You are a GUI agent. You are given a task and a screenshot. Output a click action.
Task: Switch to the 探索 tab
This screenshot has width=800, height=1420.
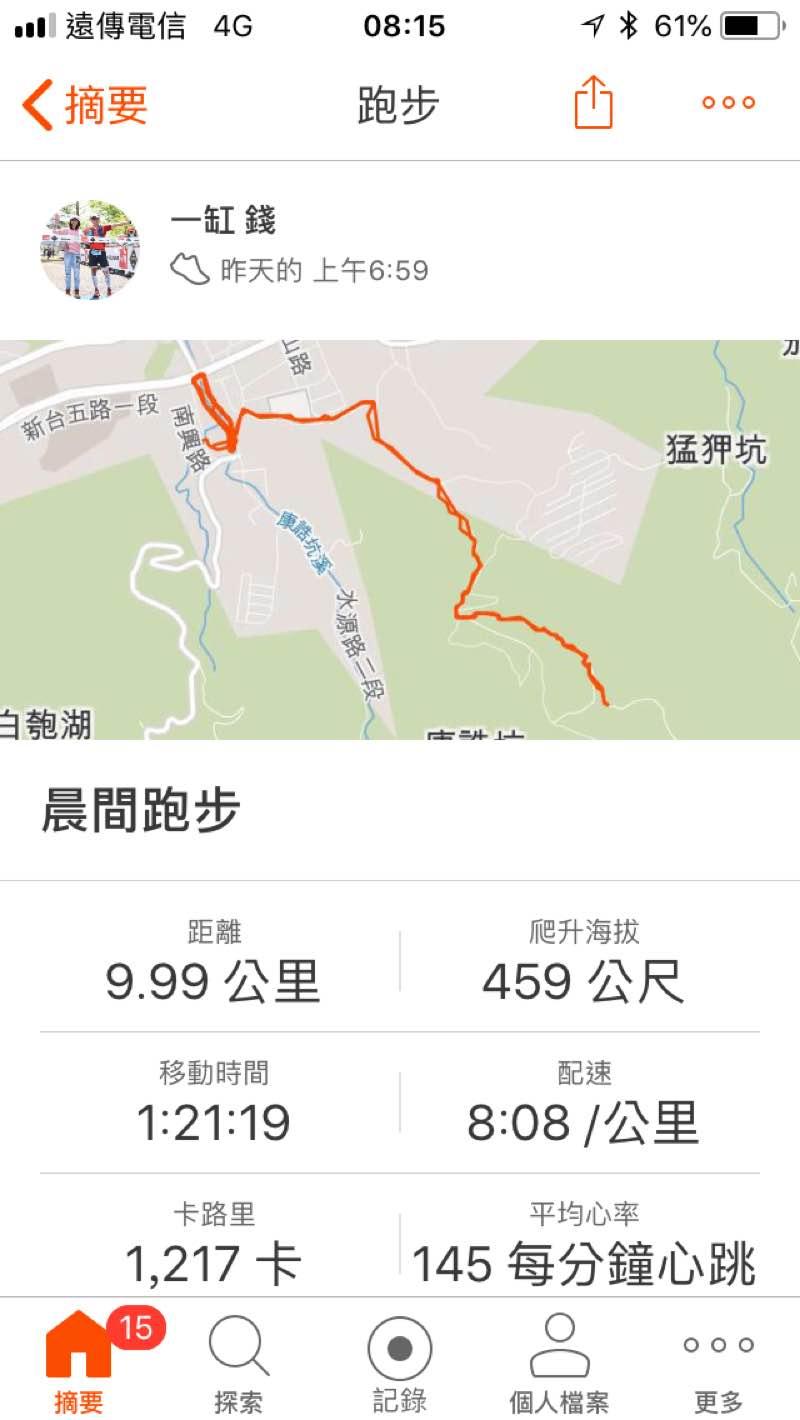[238, 1362]
